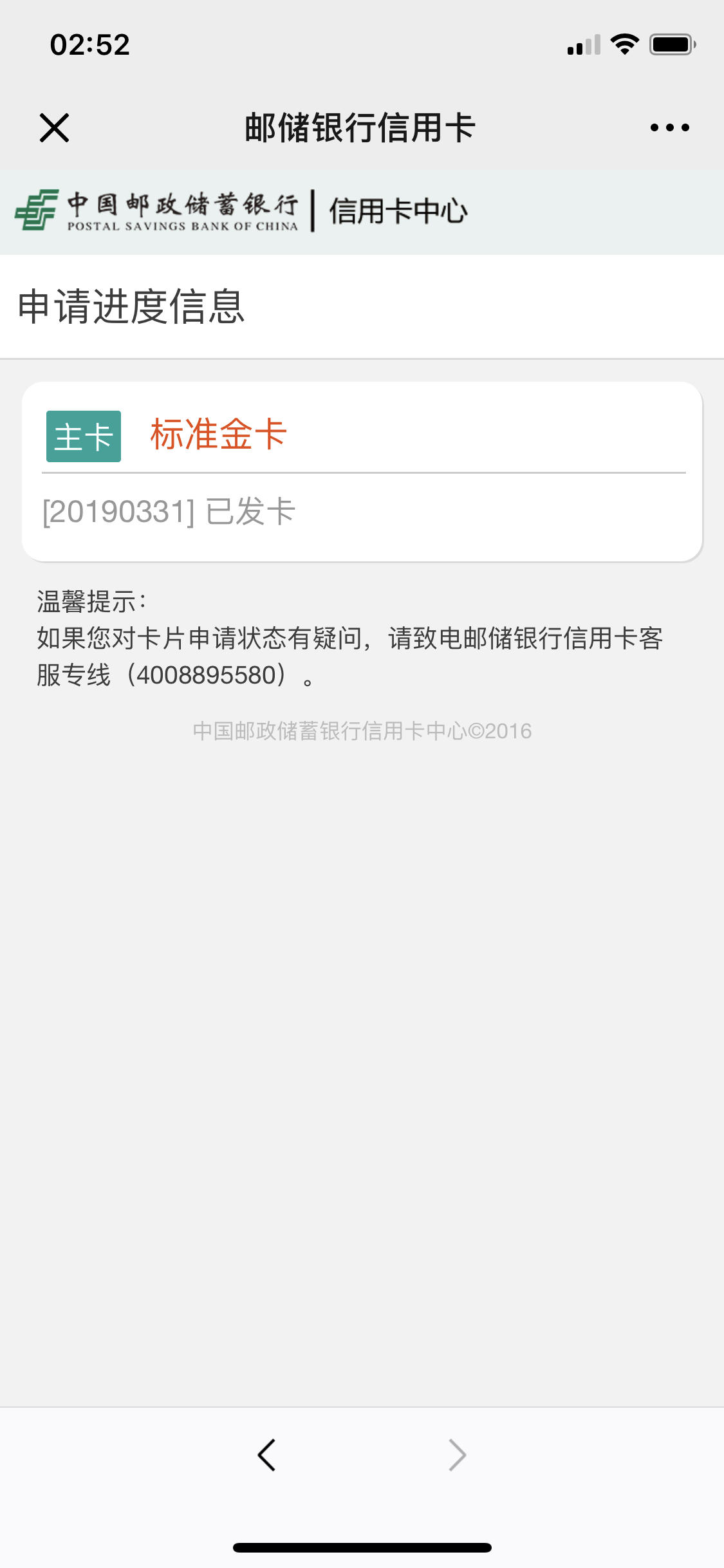Viewport: 724px width, 1568px height.
Task: Open the 标准金卡 application progress card
Action: (x=362, y=472)
